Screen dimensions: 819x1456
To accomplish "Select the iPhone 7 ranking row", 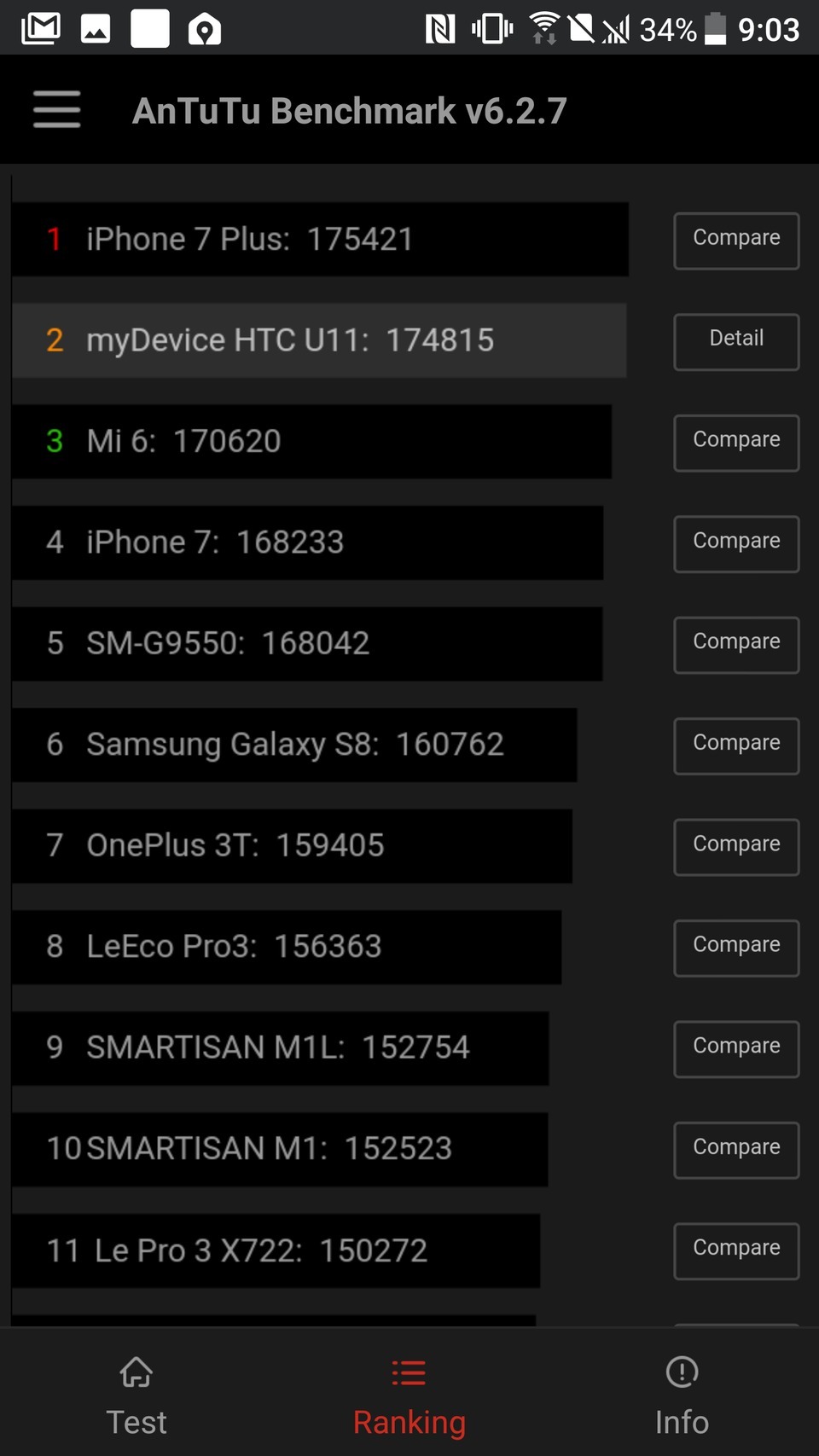I will 307,542.
